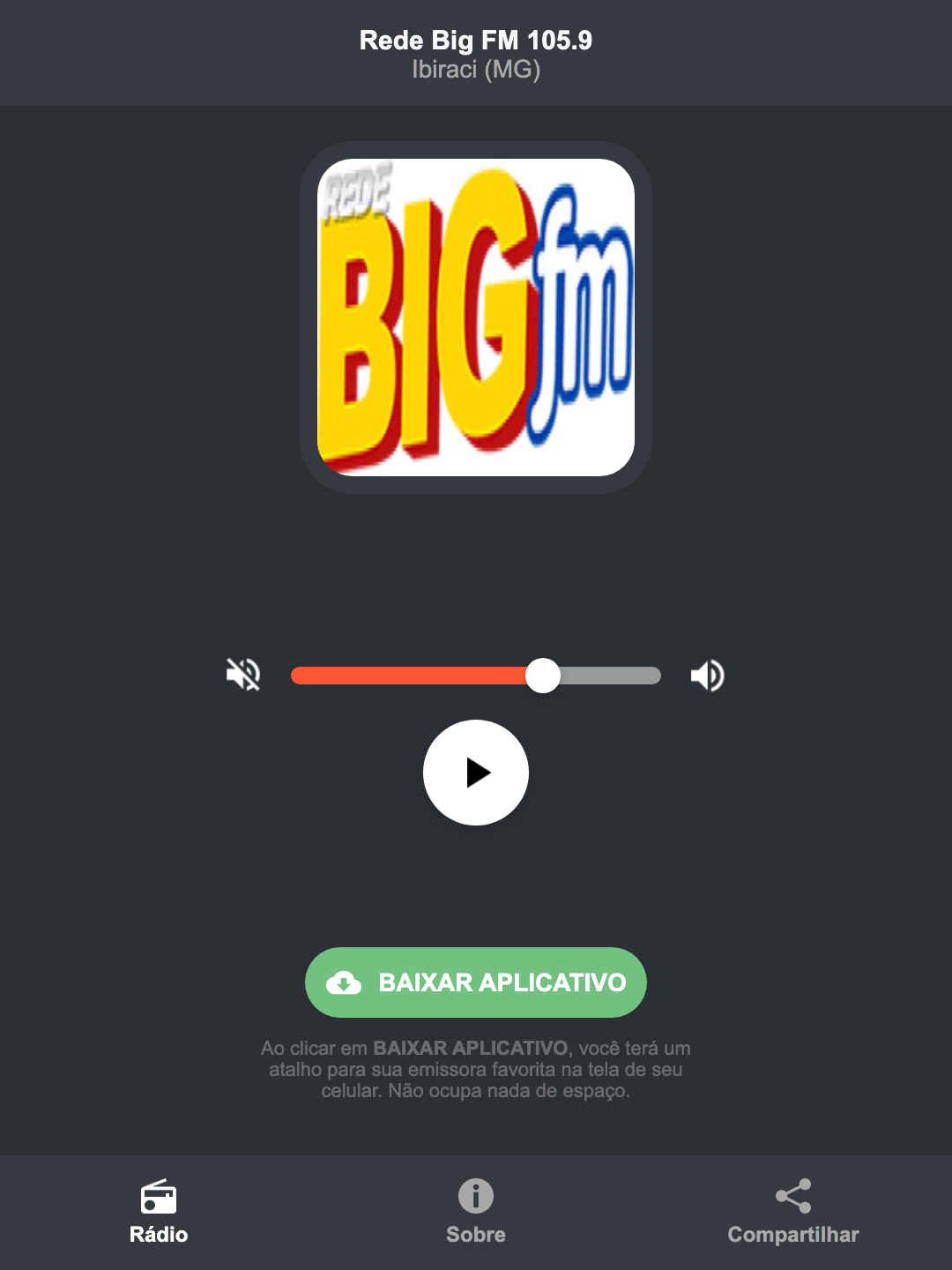Click the station title Rede Big FM 105.9
The image size is (952, 1270).
[475, 40]
